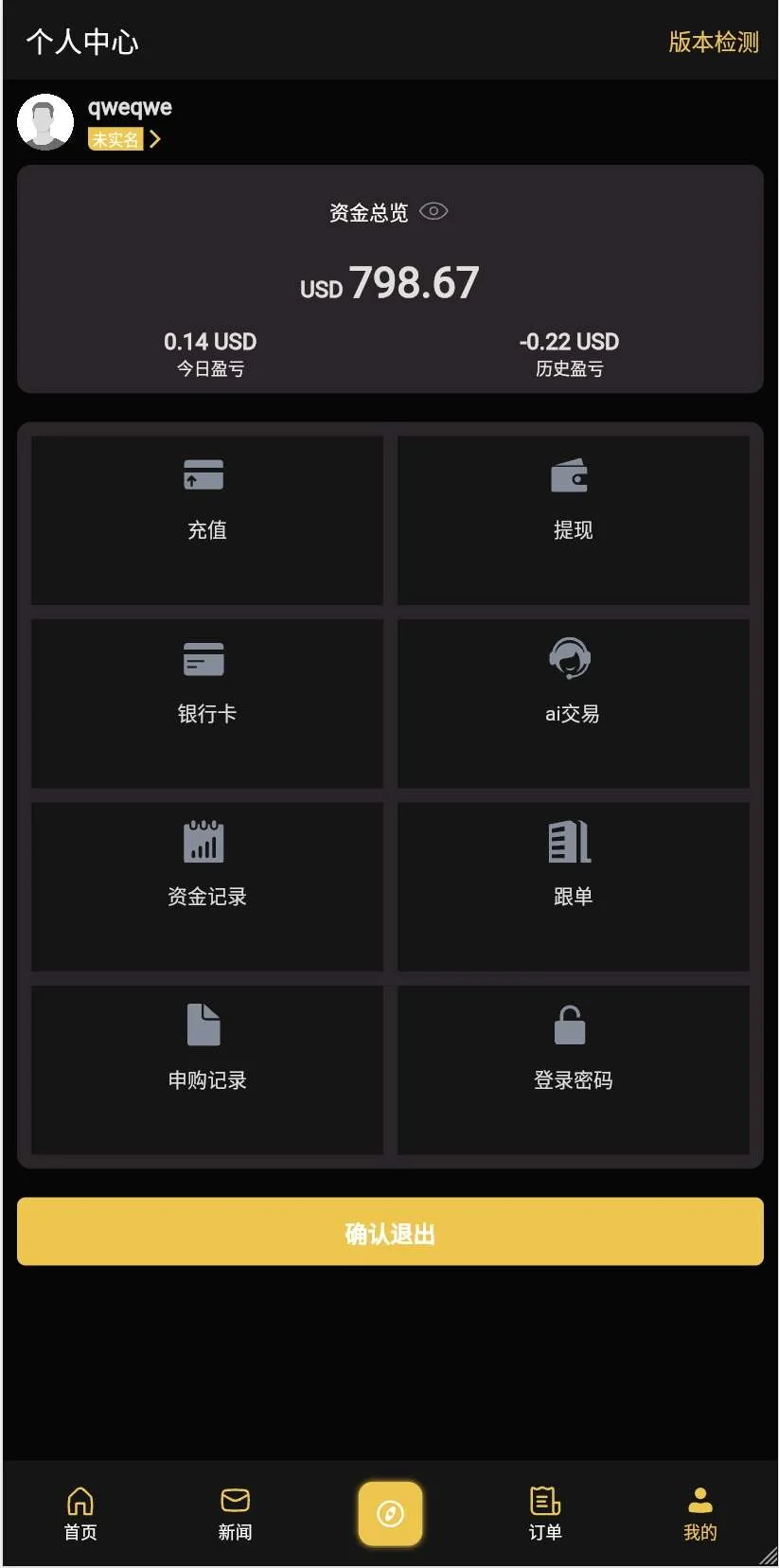Switch to the 订单 orders tab
Screen dimensions: 779x1568
(545, 1513)
